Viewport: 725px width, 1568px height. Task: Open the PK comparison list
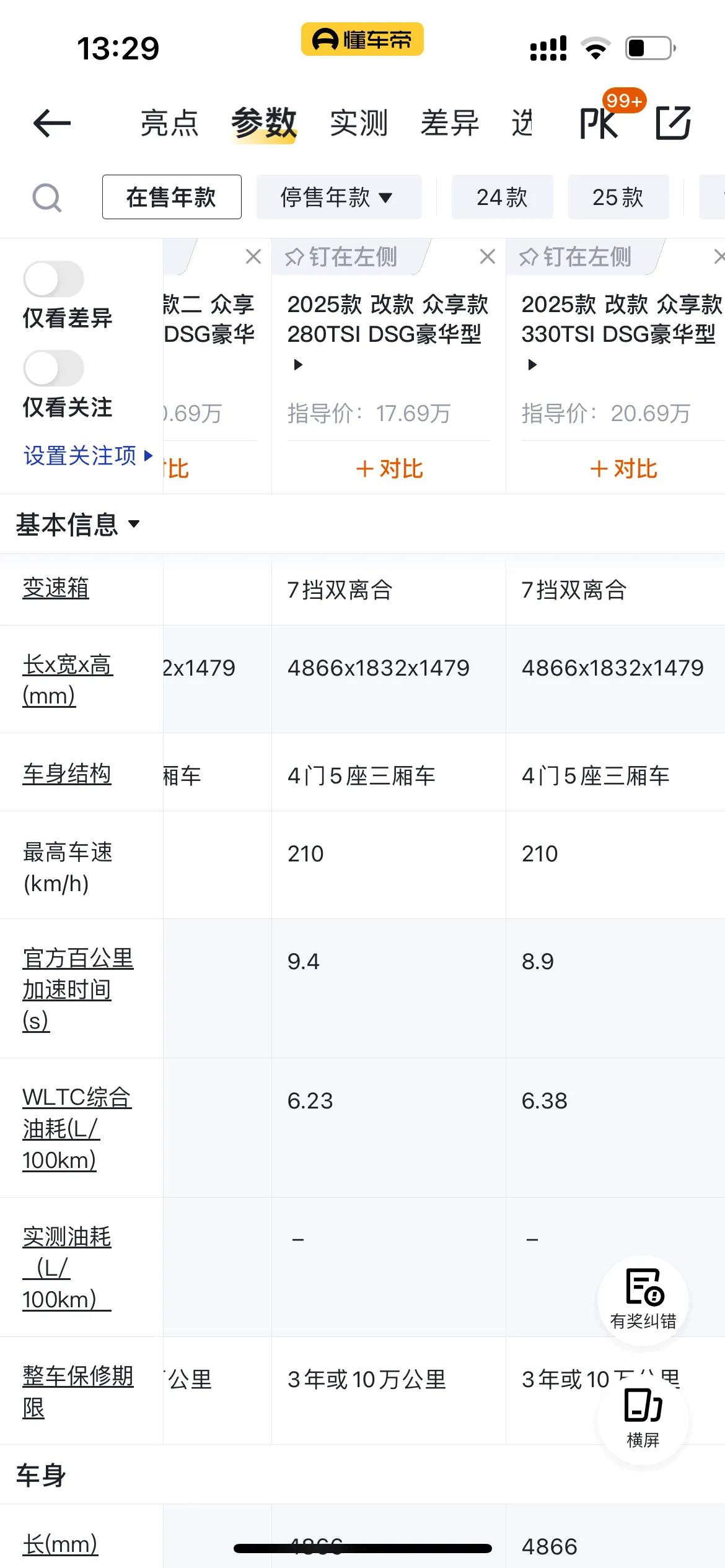[x=599, y=123]
